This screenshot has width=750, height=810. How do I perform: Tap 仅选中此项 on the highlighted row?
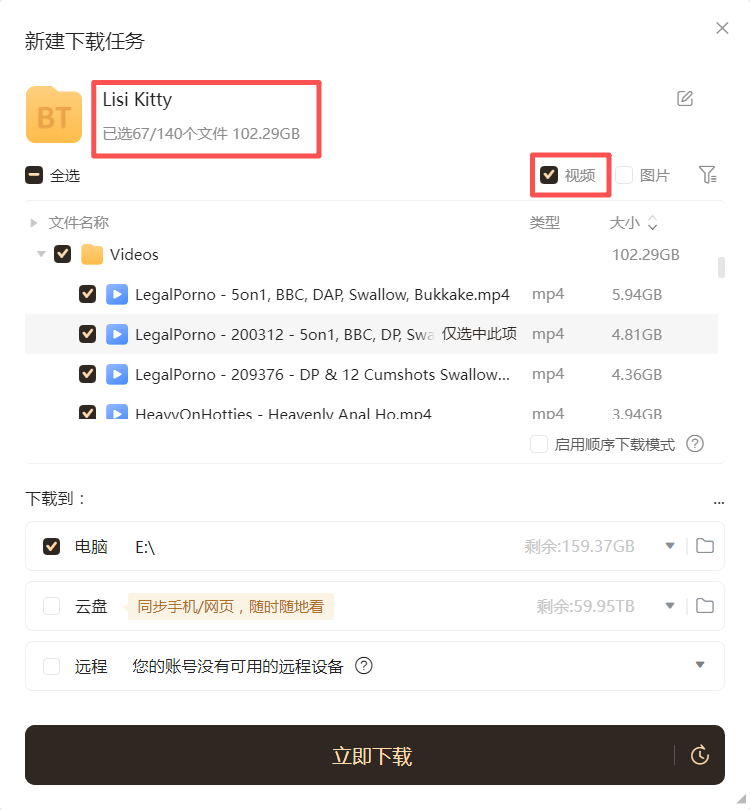479,334
